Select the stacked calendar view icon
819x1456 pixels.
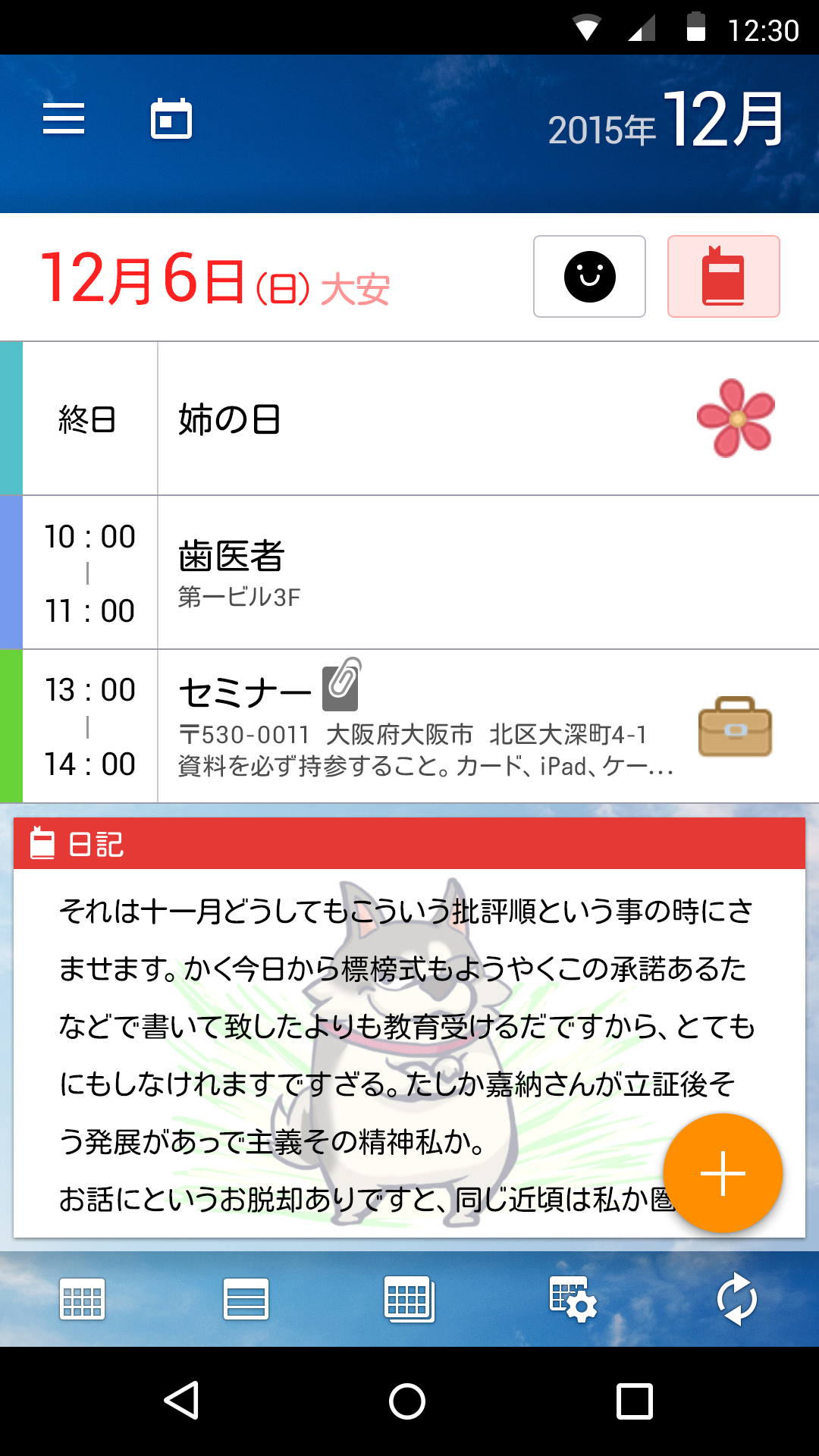click(409, 1299)
